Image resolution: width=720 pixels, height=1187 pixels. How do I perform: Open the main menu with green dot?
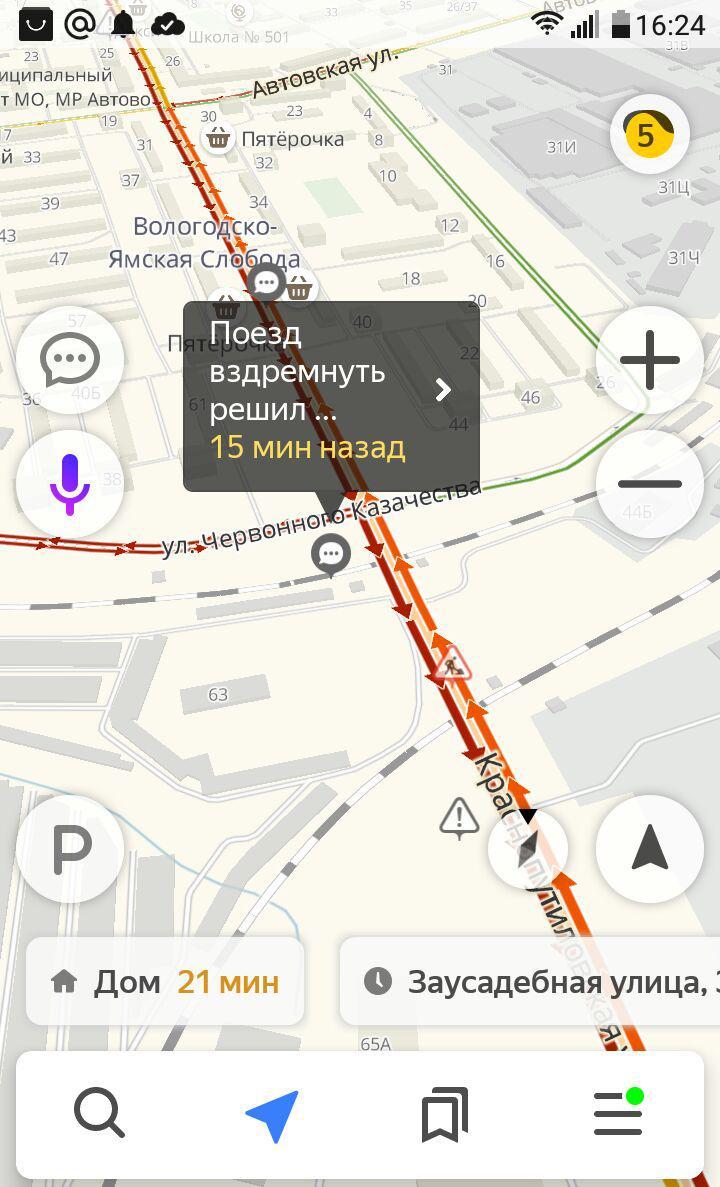(618, 1114)
